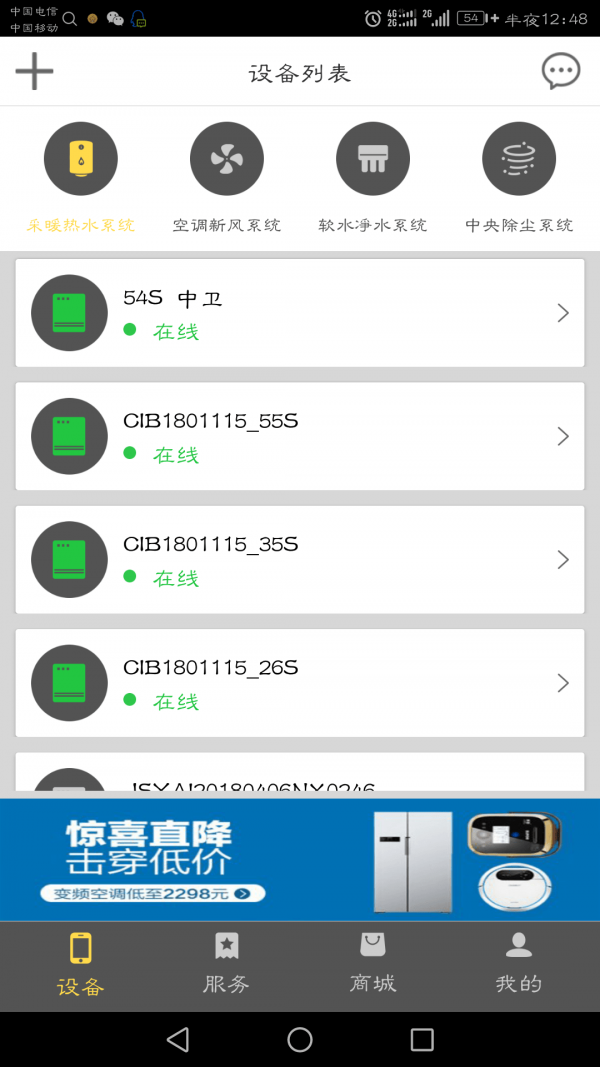Switch to 软水净水系统 category
Image resolution: width=600 pixels, height=1067 pixels.
tap(373, 177)
